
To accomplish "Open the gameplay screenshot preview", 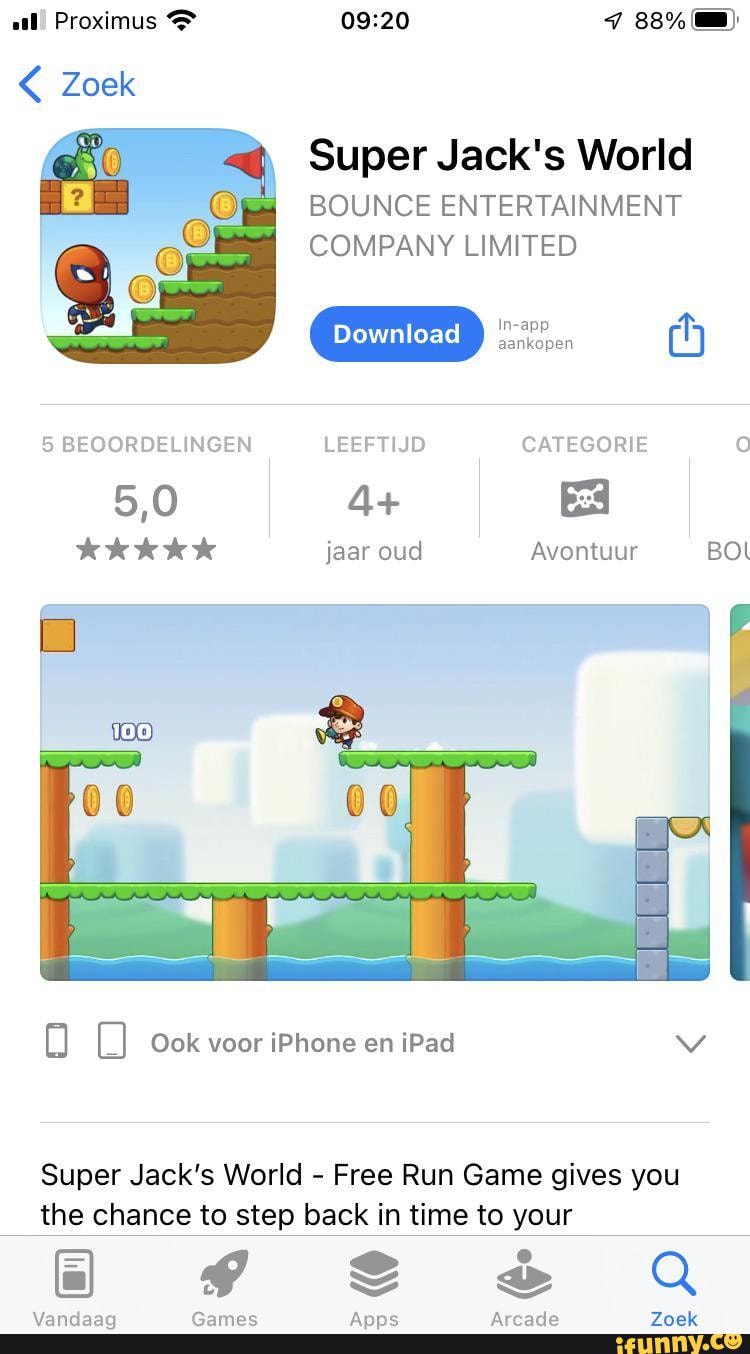I will [374, 790].
